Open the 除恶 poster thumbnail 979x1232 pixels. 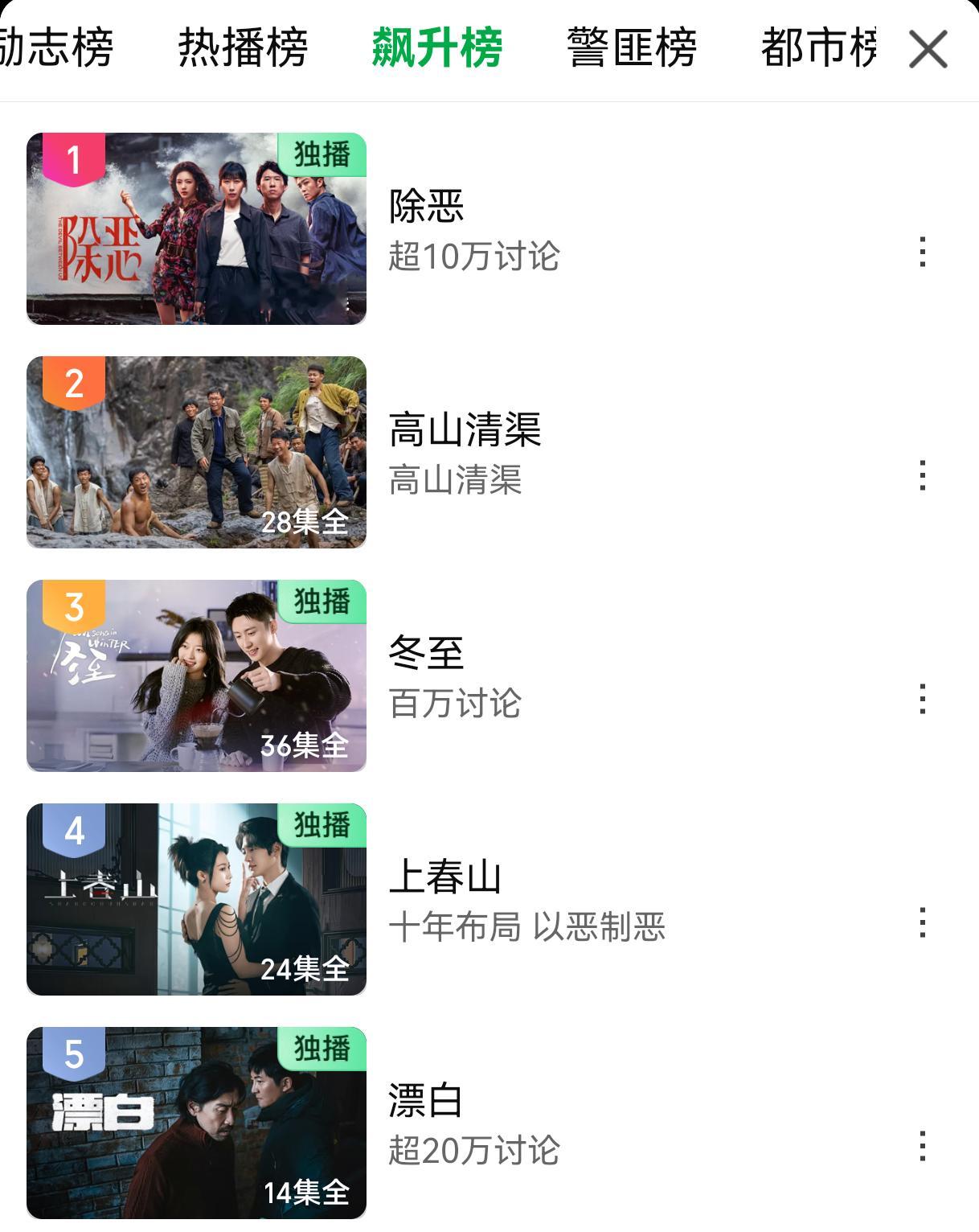196,229
